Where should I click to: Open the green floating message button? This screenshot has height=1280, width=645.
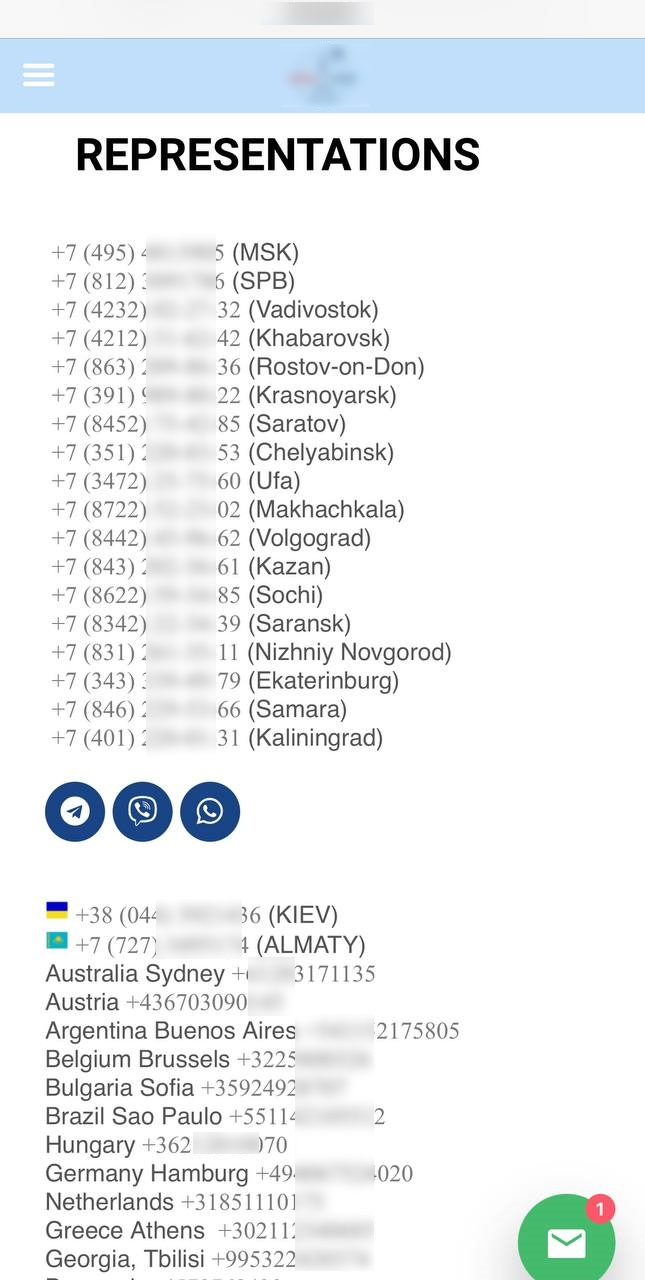(x=567, y=1241)
